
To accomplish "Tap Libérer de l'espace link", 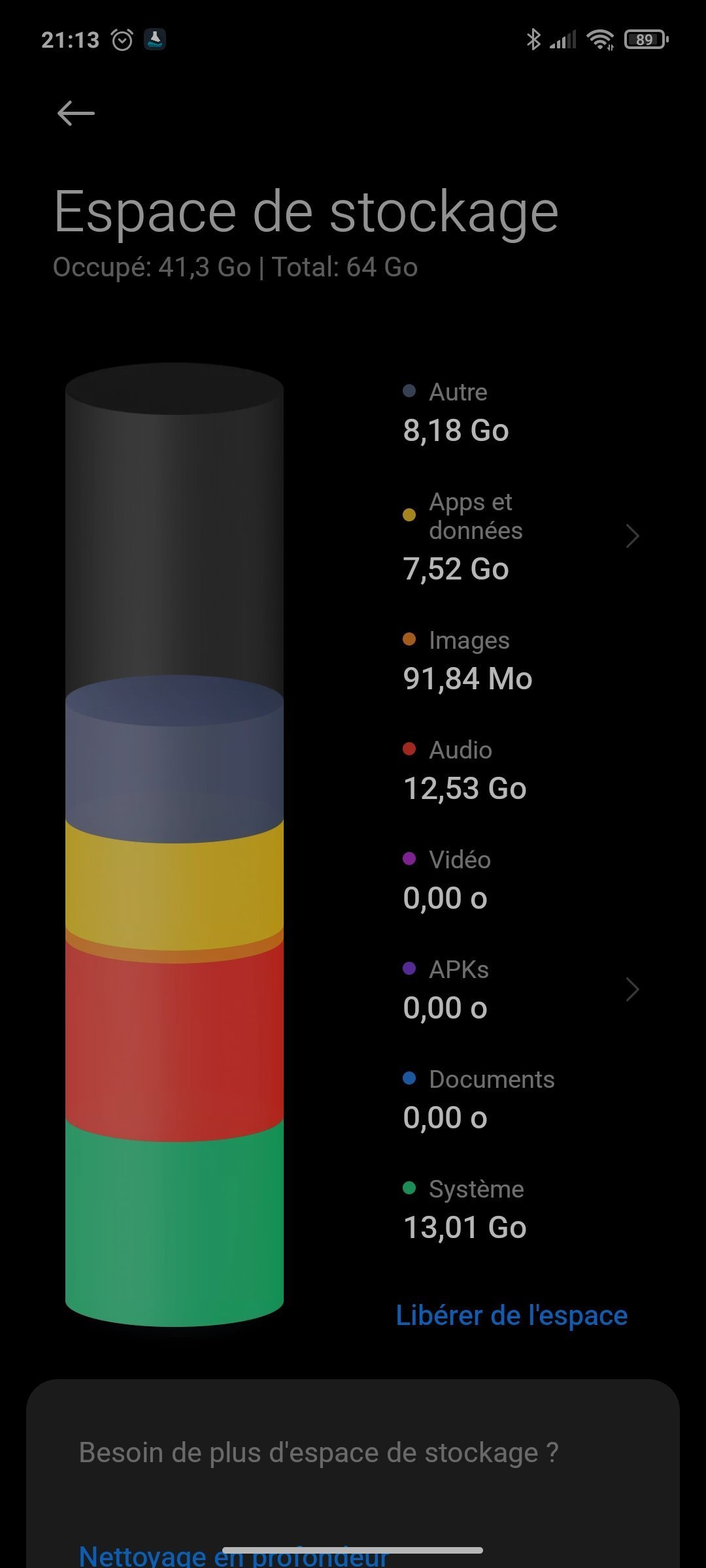I will [x=511, y=1316].
